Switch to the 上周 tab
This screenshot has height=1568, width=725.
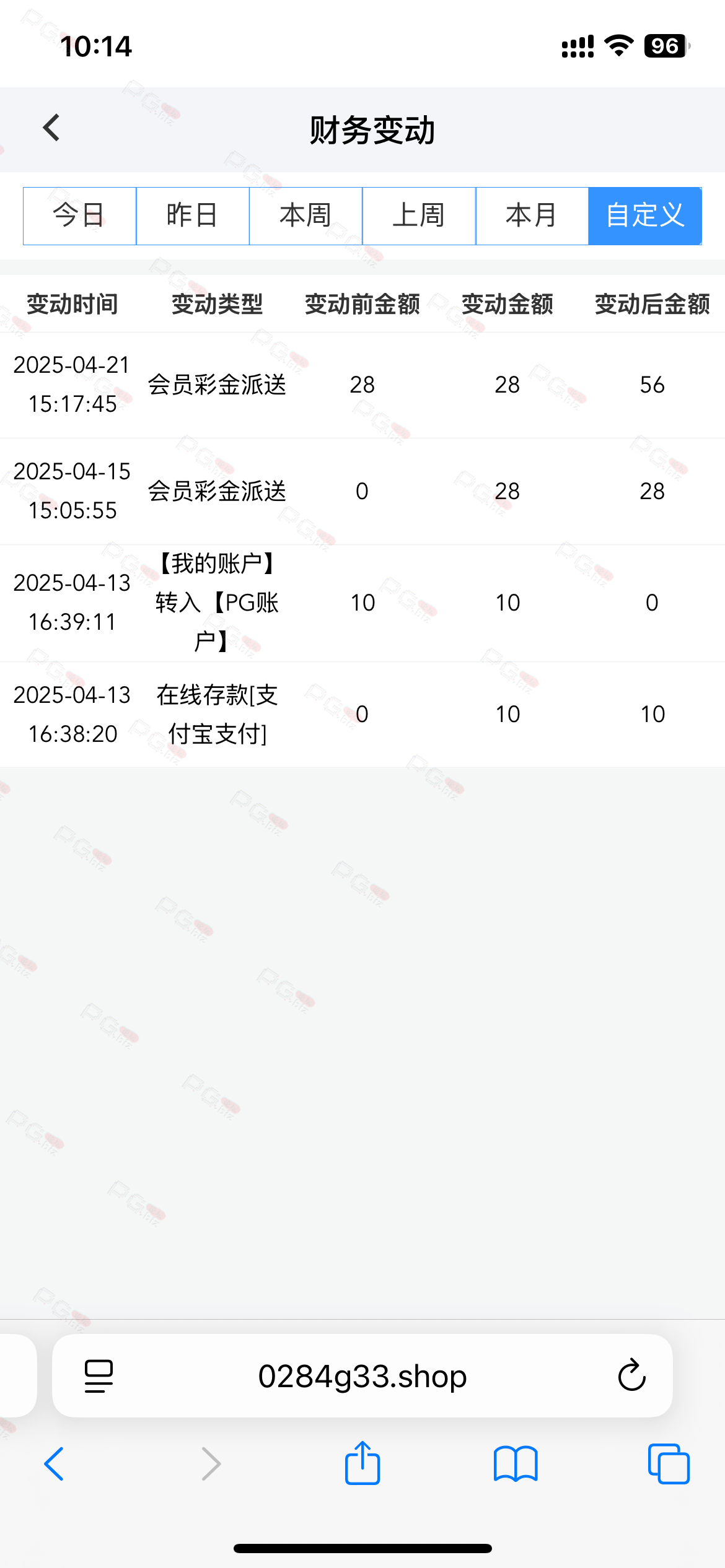pos(419,216)
